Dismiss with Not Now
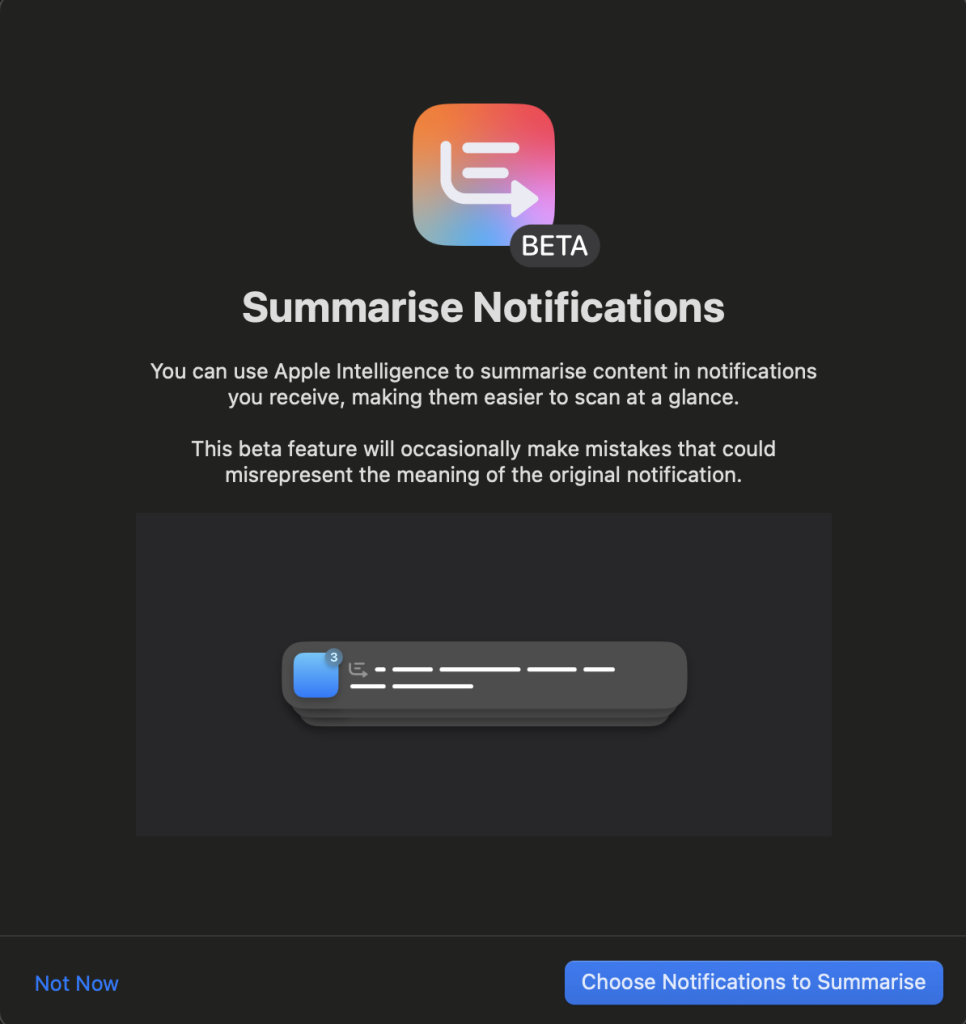The height and width of the screenshot is (1024, 966). 77,983
